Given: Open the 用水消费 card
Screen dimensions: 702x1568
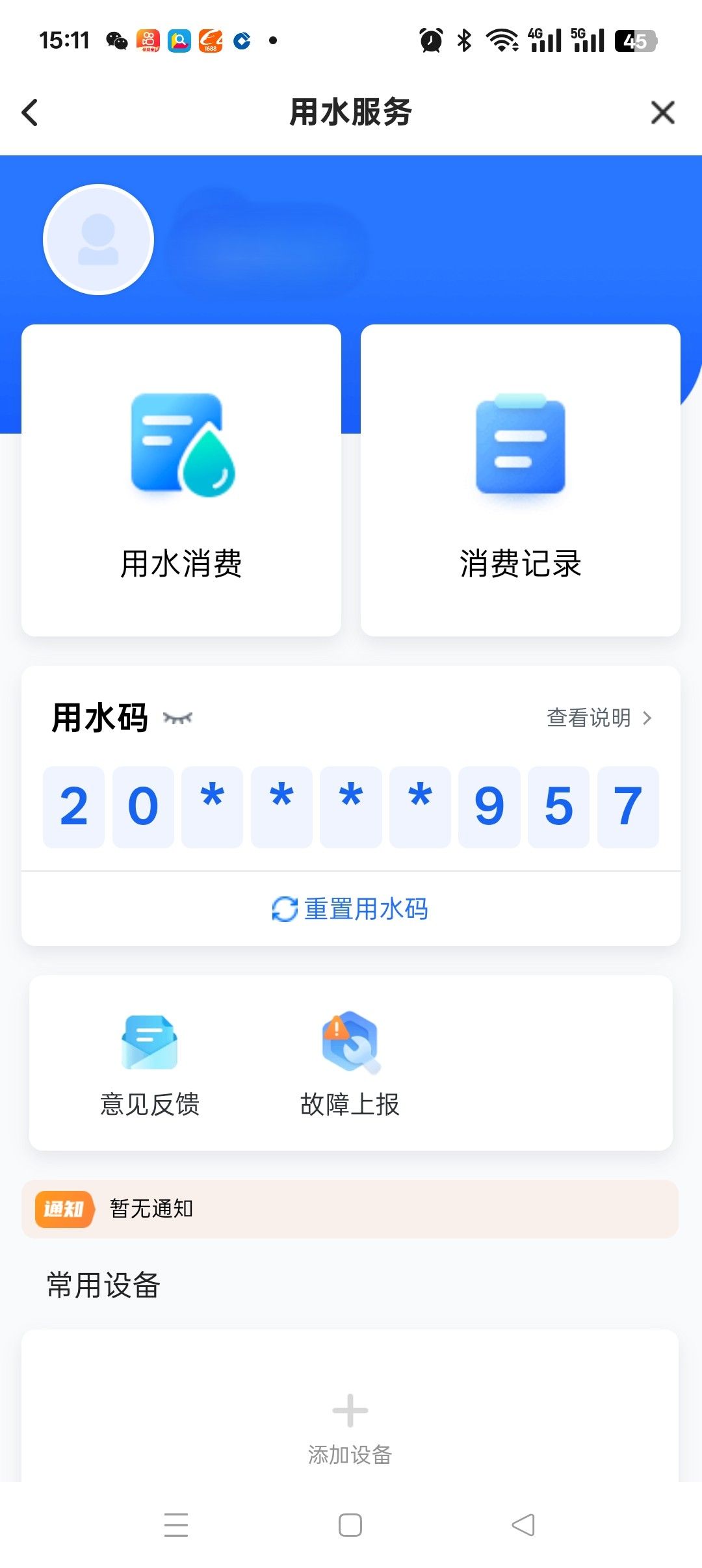Looking at the screenshot, I should (x=181, y=480).
